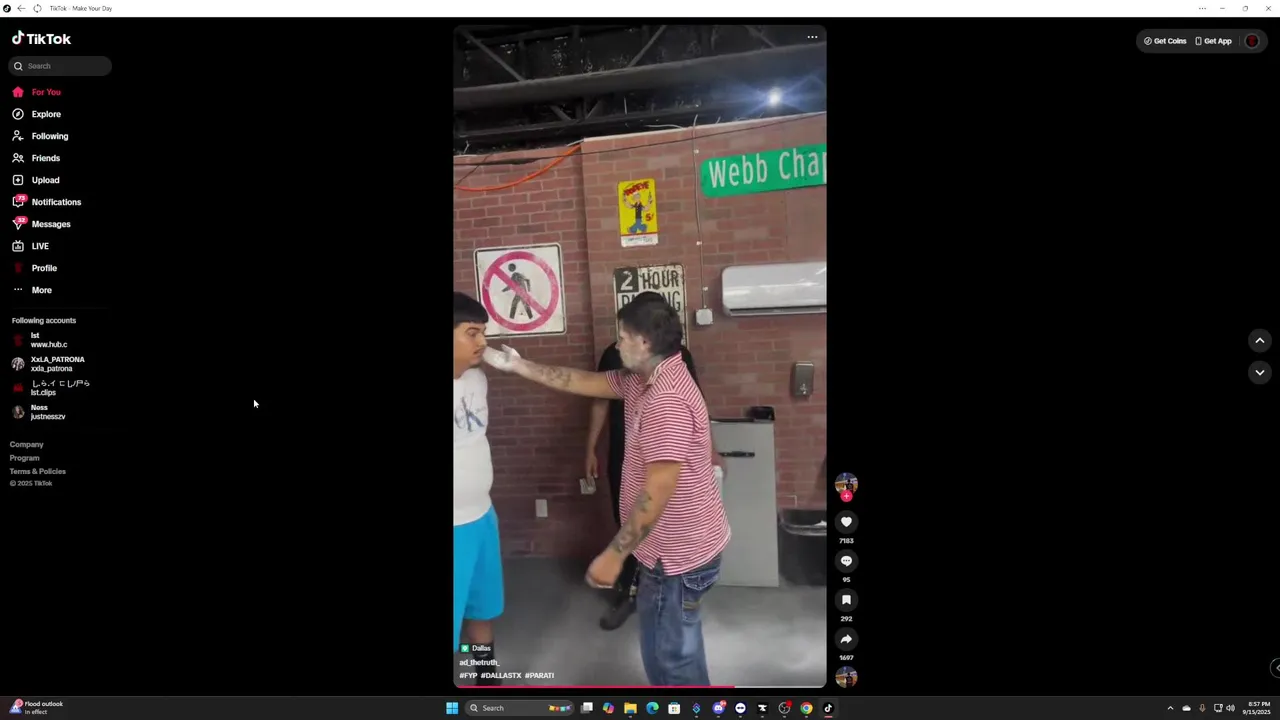This screenshot has height=720, width=1280.
Task: View Notifications in the sidebar
Action: [55, 202]
